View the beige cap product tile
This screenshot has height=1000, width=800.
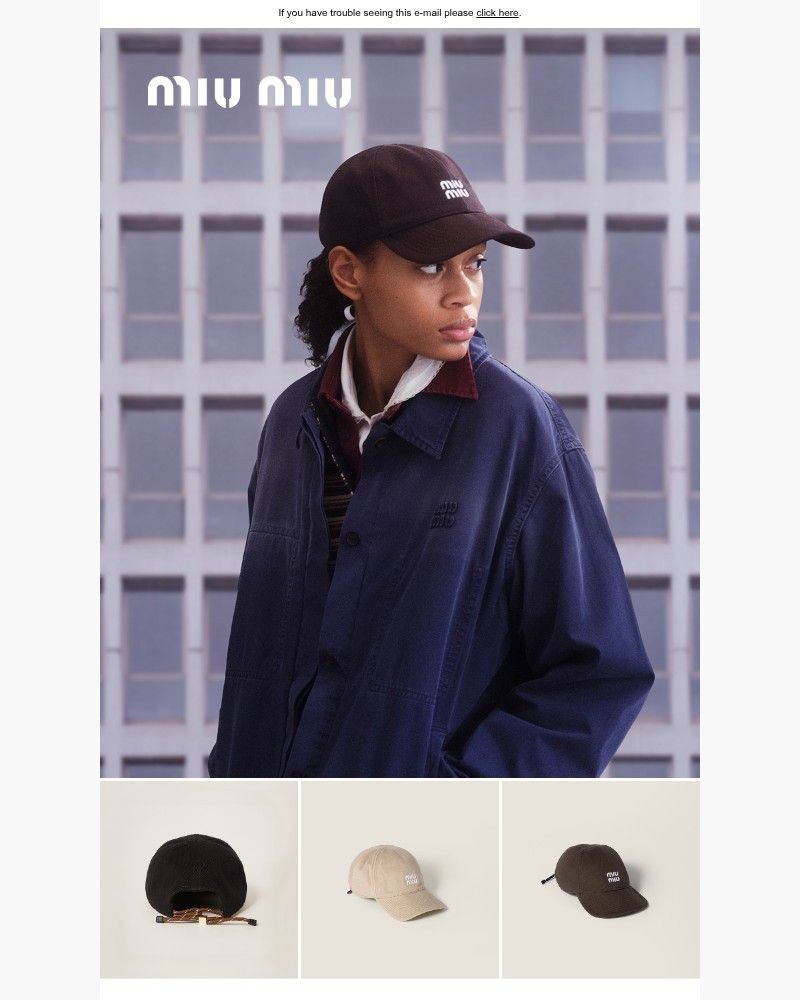pyautogui.click(x=400, y=879)
